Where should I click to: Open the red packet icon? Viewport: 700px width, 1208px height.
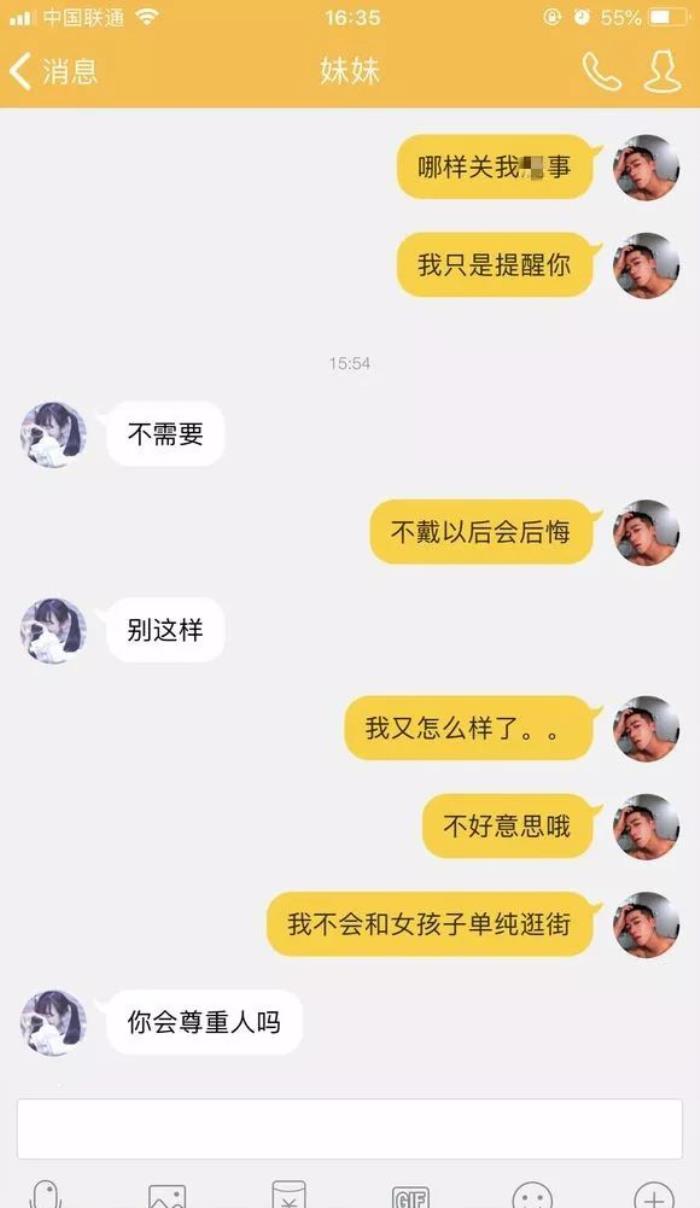[x=289, y=1195]
